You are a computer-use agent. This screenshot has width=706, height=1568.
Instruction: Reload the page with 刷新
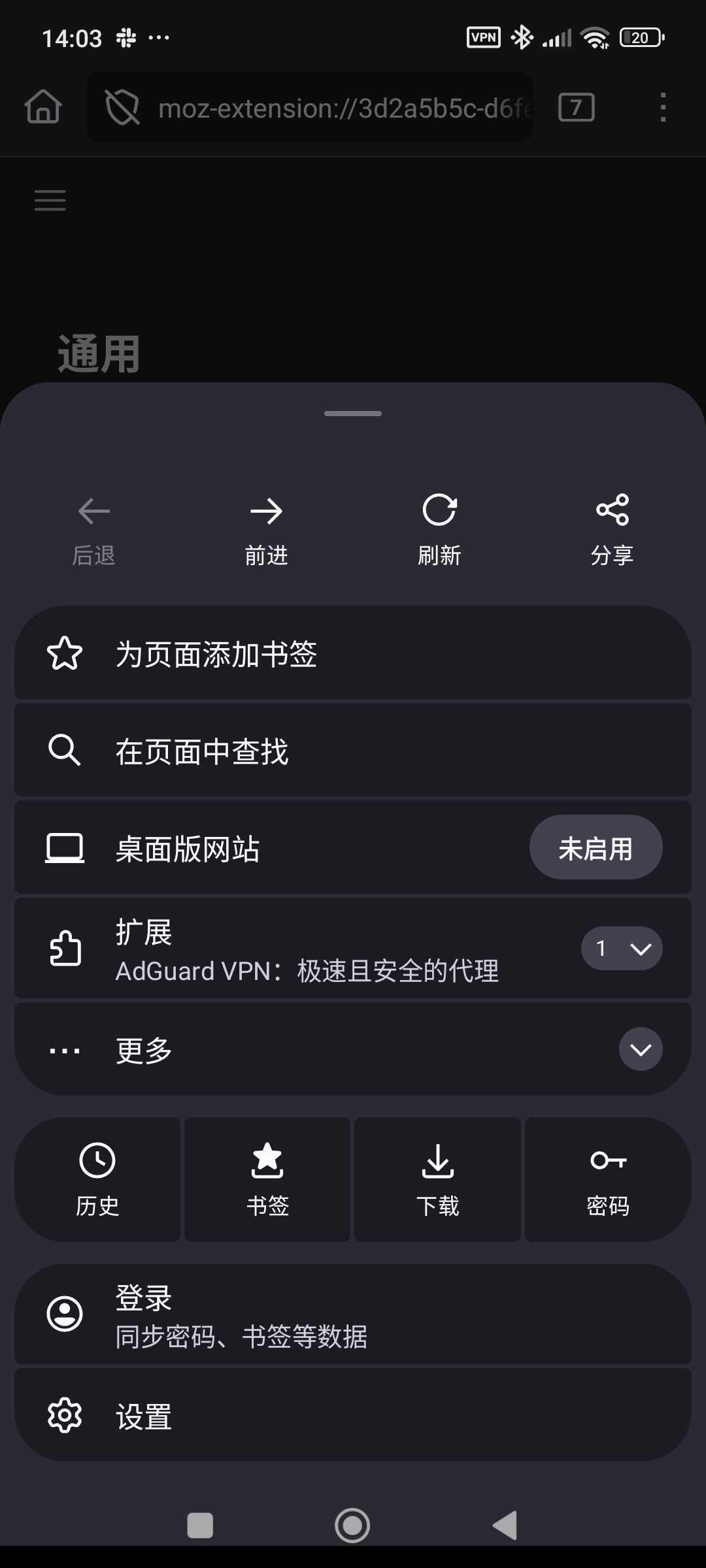439,528
